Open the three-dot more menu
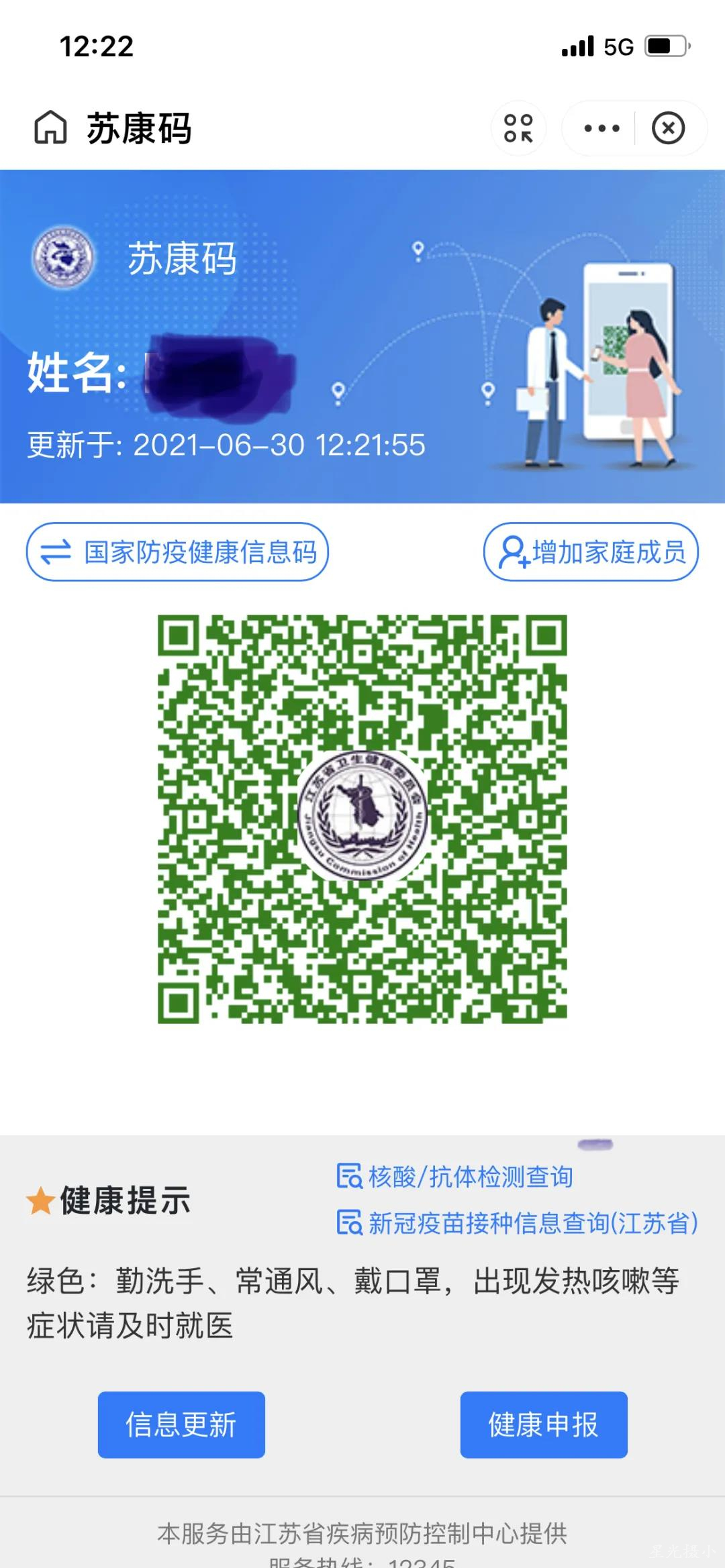Image resolution: width=725 pixels, height=1568 pixels. coord(601,128)
